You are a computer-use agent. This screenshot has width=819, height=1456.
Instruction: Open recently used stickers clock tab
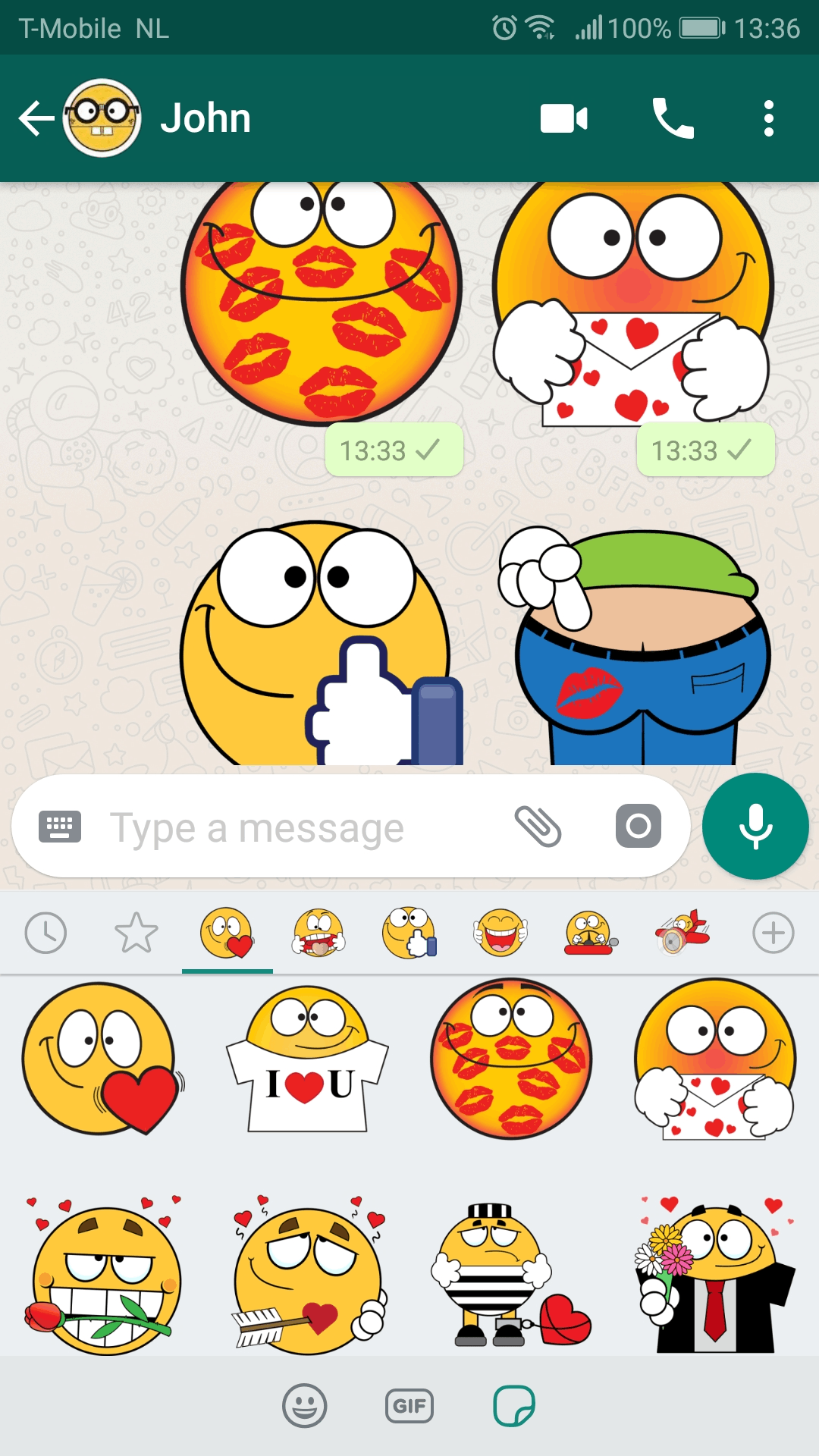click(x=45, y=933)
